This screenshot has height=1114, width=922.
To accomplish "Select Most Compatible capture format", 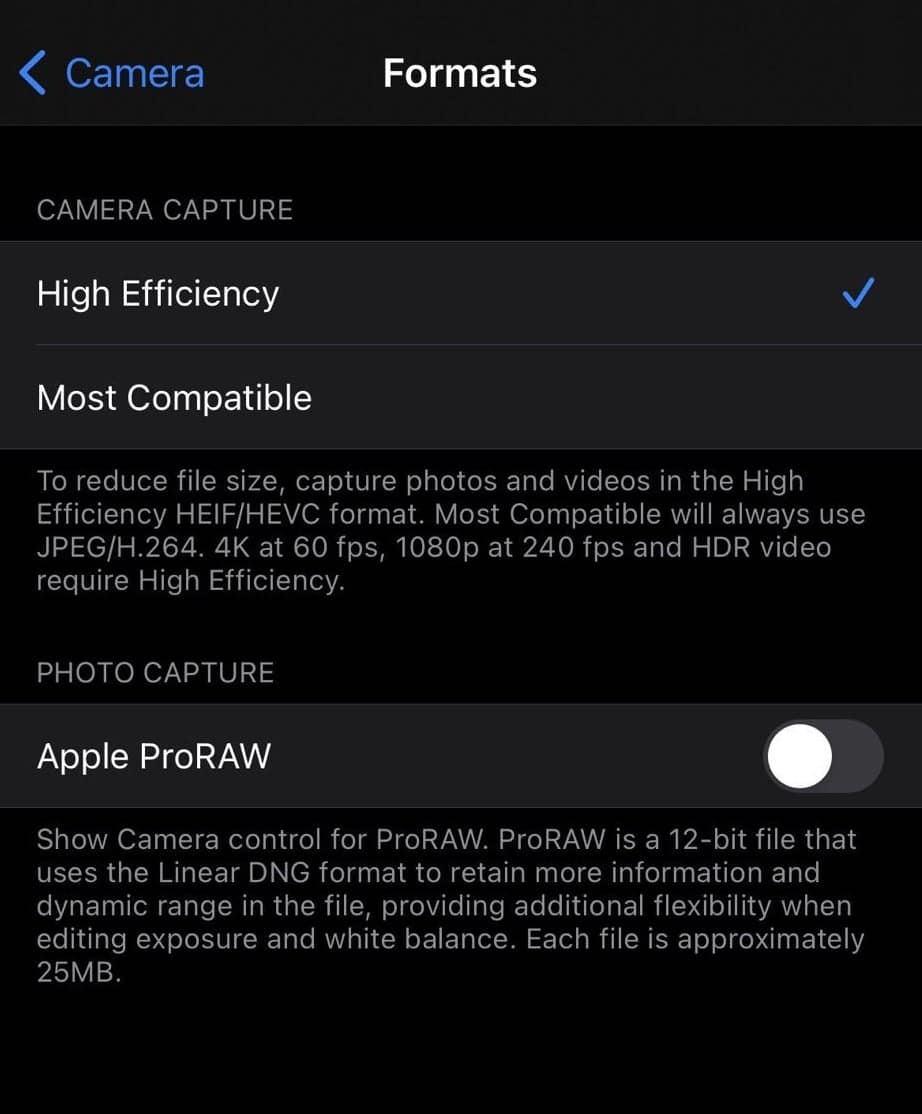I will (174, 397).
